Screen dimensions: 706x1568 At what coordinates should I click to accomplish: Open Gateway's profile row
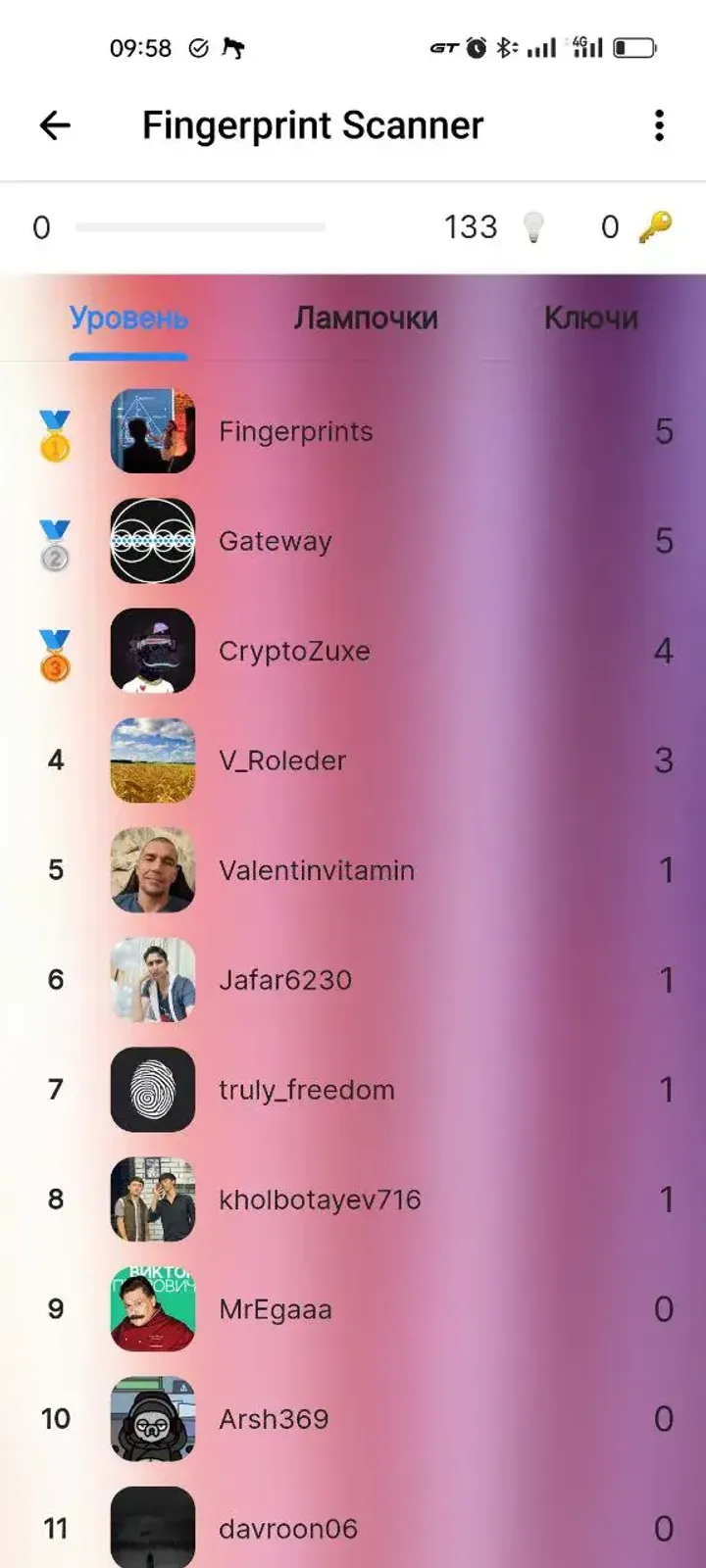point(276,541)
